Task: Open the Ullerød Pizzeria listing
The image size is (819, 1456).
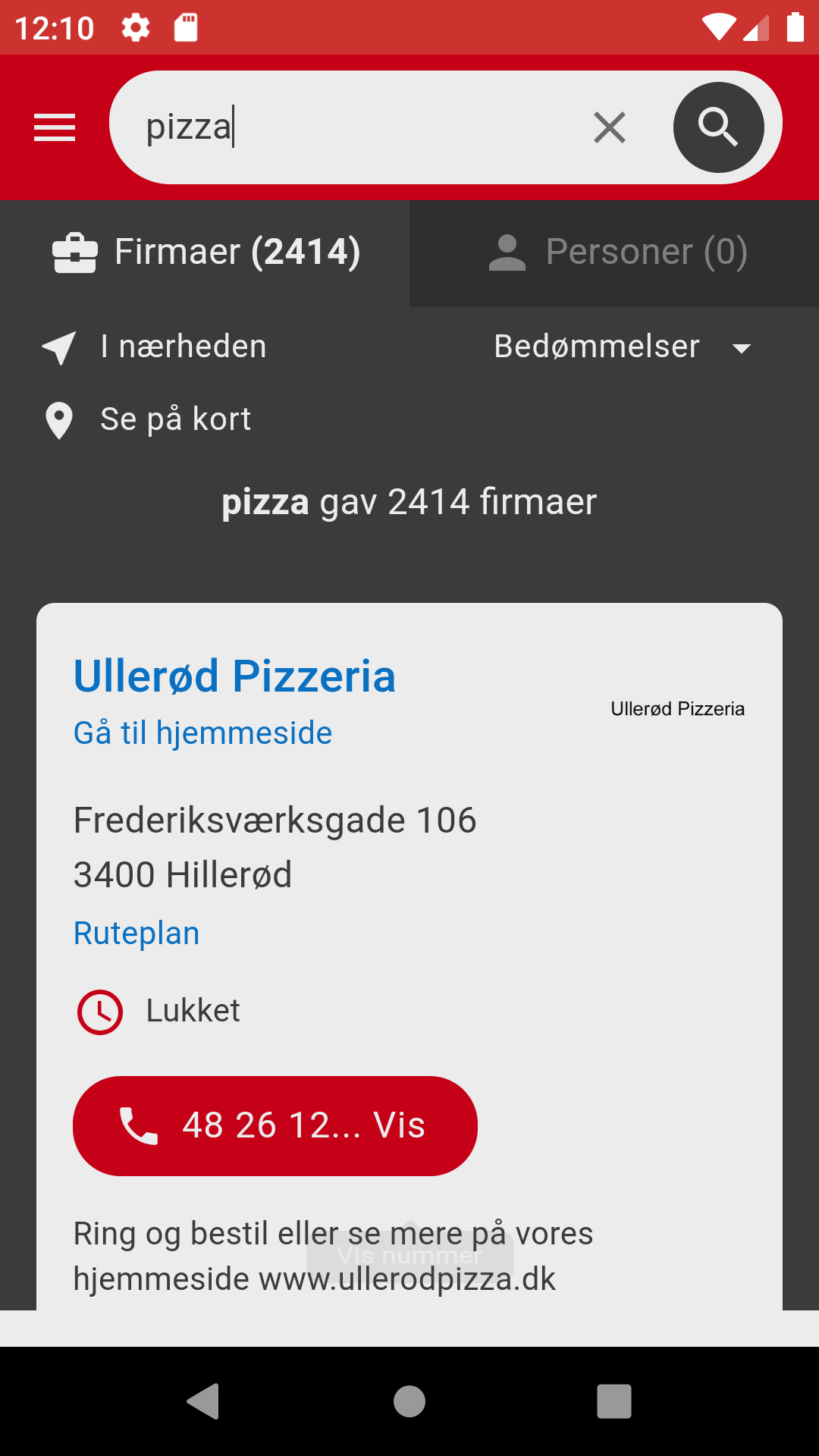Action: tap(234, 676)
